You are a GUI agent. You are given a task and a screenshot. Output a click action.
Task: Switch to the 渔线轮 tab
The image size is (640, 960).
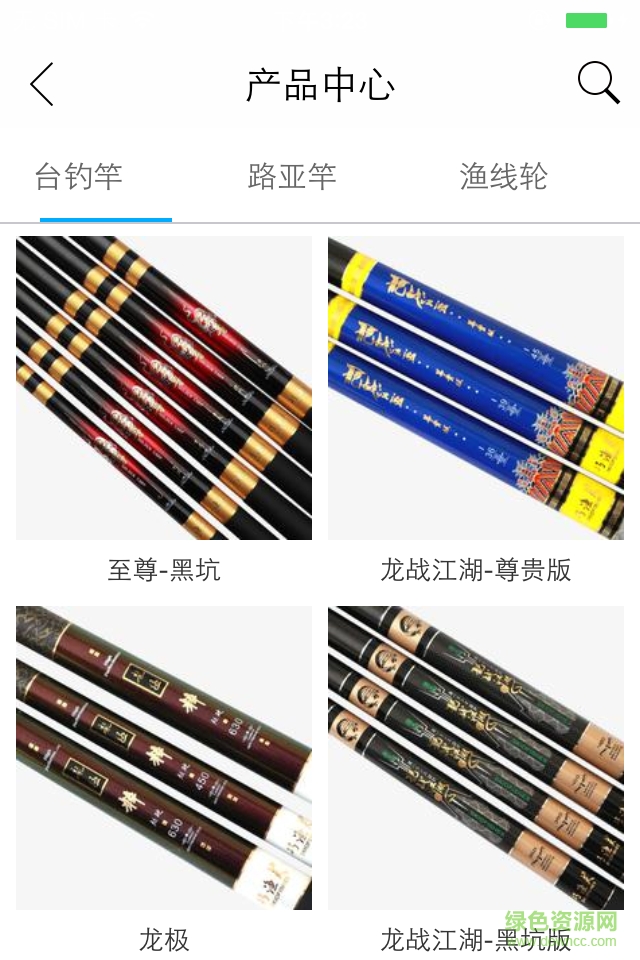tap(504, 177)
